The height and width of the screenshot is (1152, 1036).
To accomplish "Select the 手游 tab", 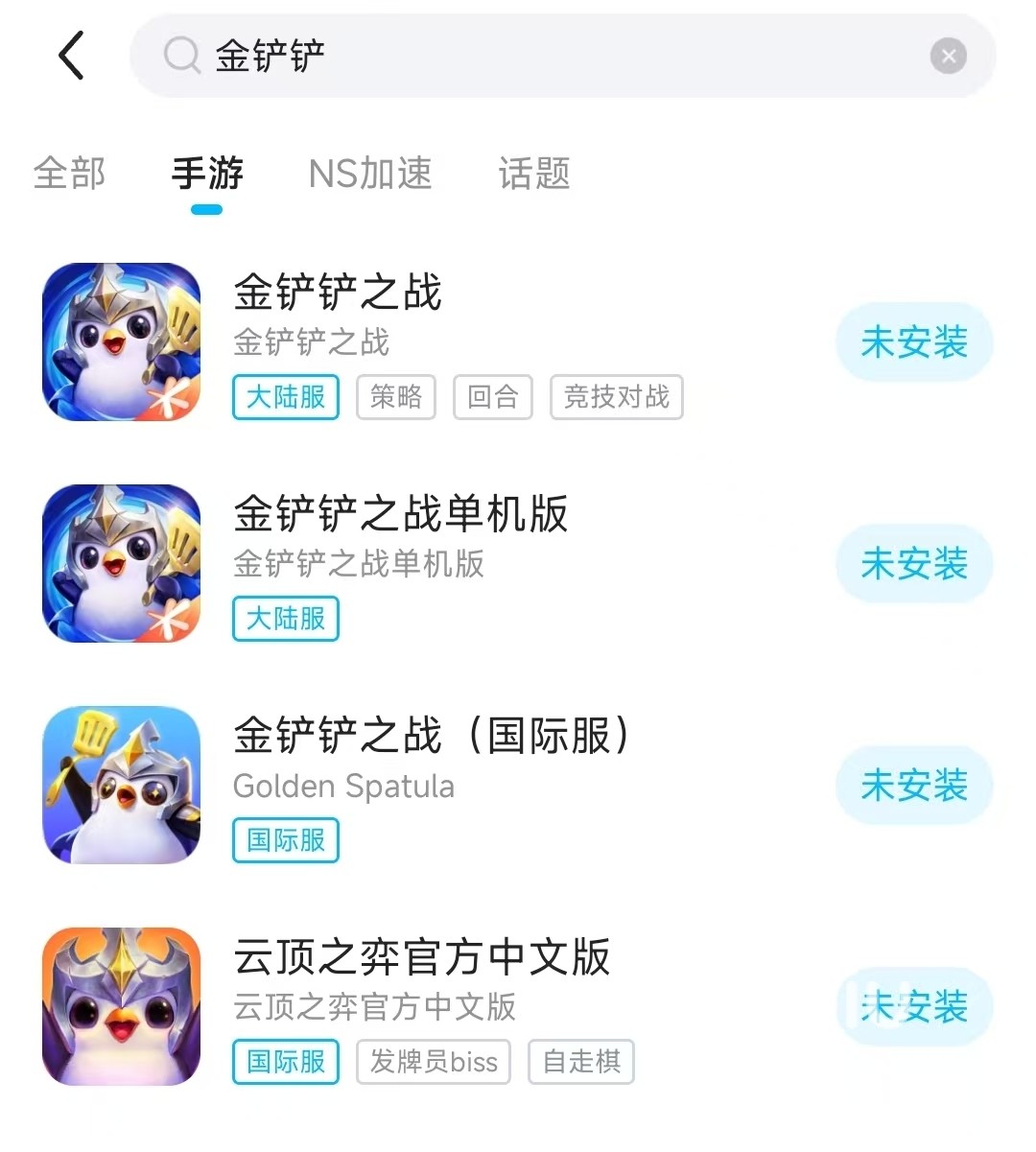I will (207, 175).
